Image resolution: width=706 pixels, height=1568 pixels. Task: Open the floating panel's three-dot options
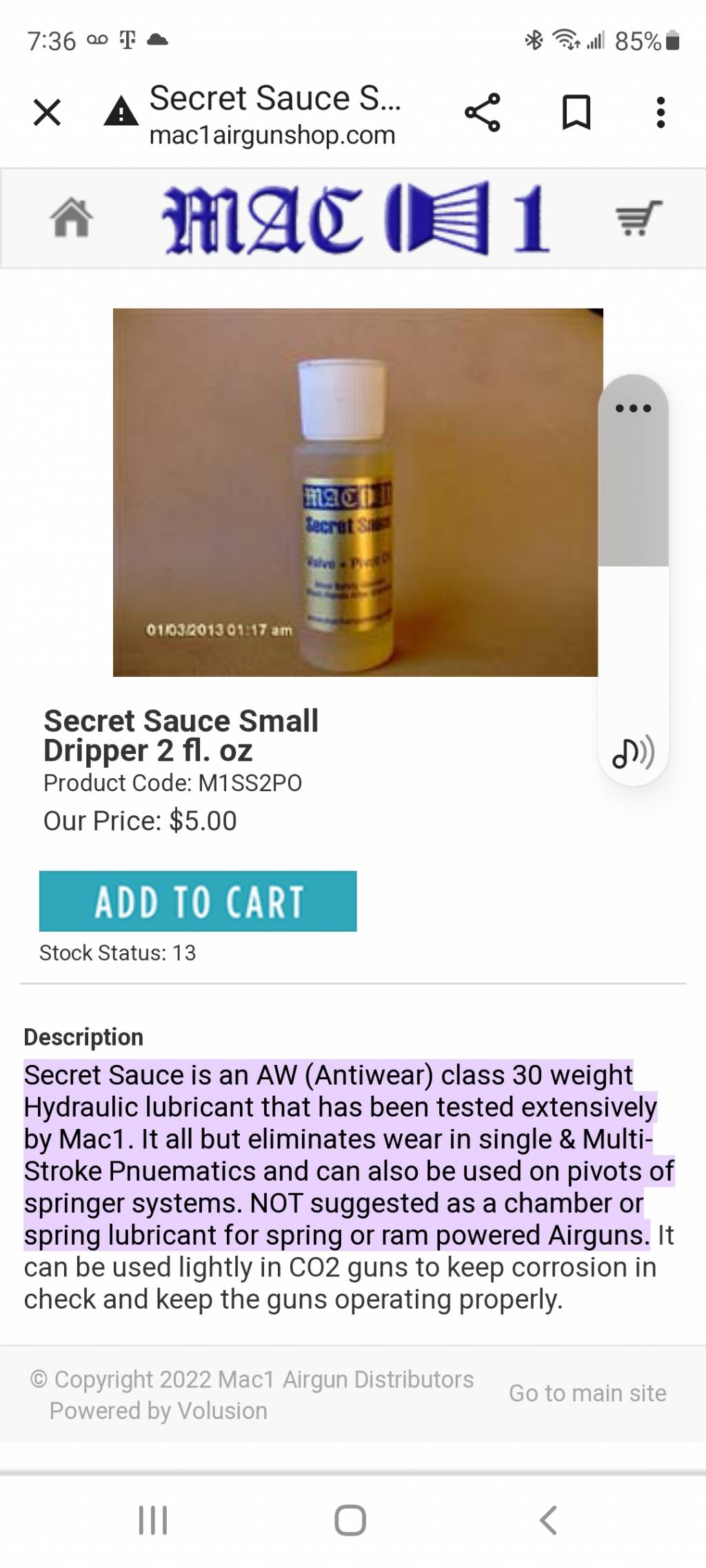click(633, 408)
